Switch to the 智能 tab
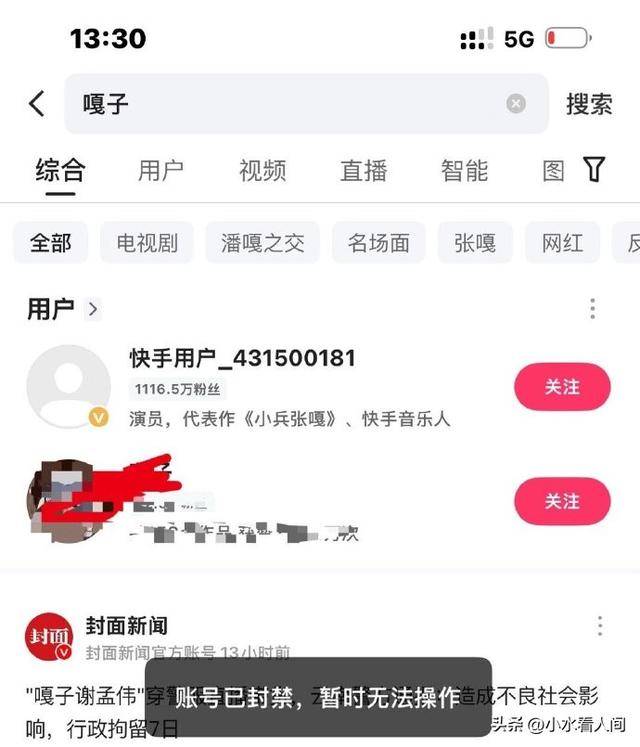640x747 pixels. pyautogui.click(x=464, y=170)
